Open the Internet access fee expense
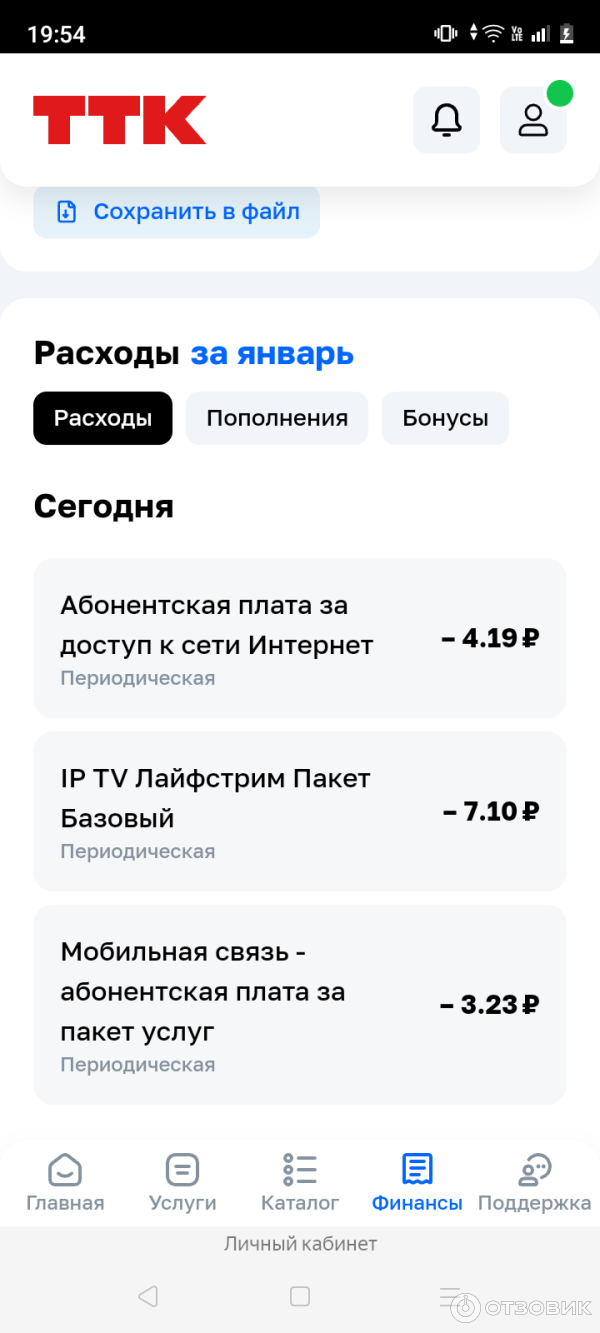 click(x=300, y=638)
